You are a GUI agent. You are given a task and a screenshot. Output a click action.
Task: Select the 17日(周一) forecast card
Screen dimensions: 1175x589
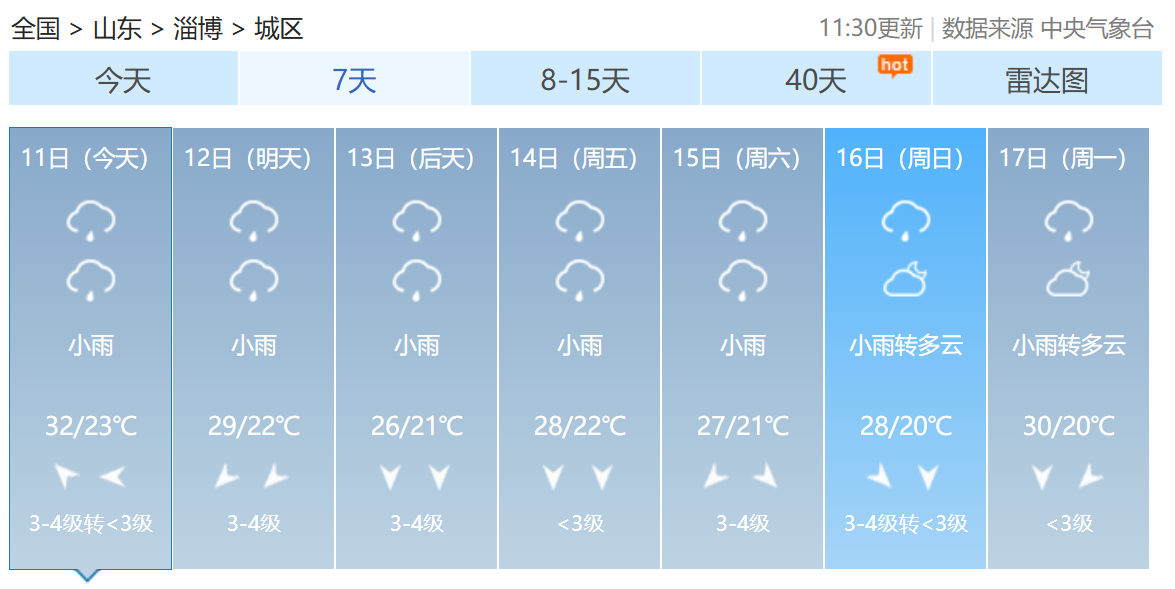point(1069,348)
